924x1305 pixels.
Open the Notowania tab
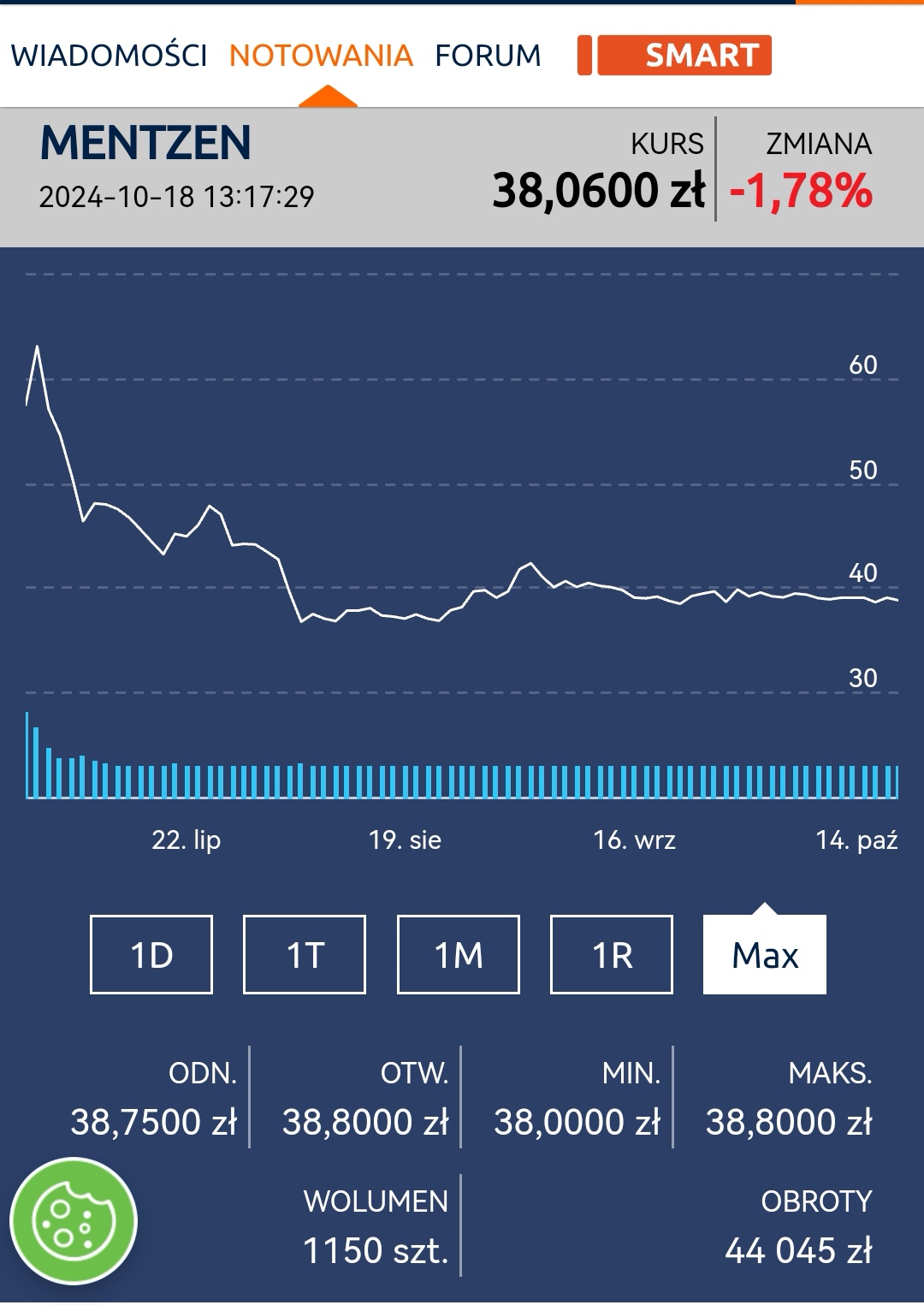[x=321, y=56]
